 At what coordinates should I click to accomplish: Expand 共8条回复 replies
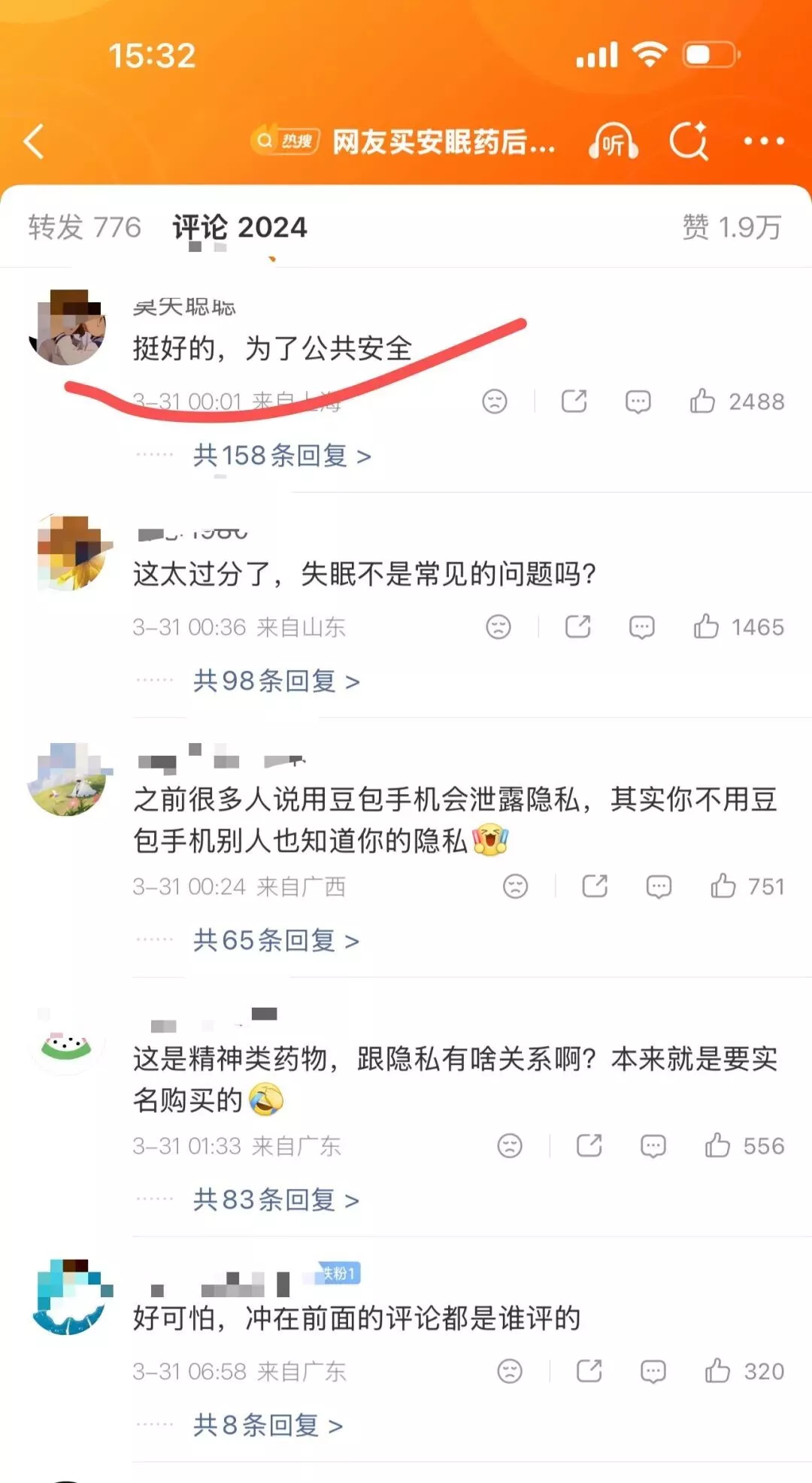click(x=268, y=1426)
